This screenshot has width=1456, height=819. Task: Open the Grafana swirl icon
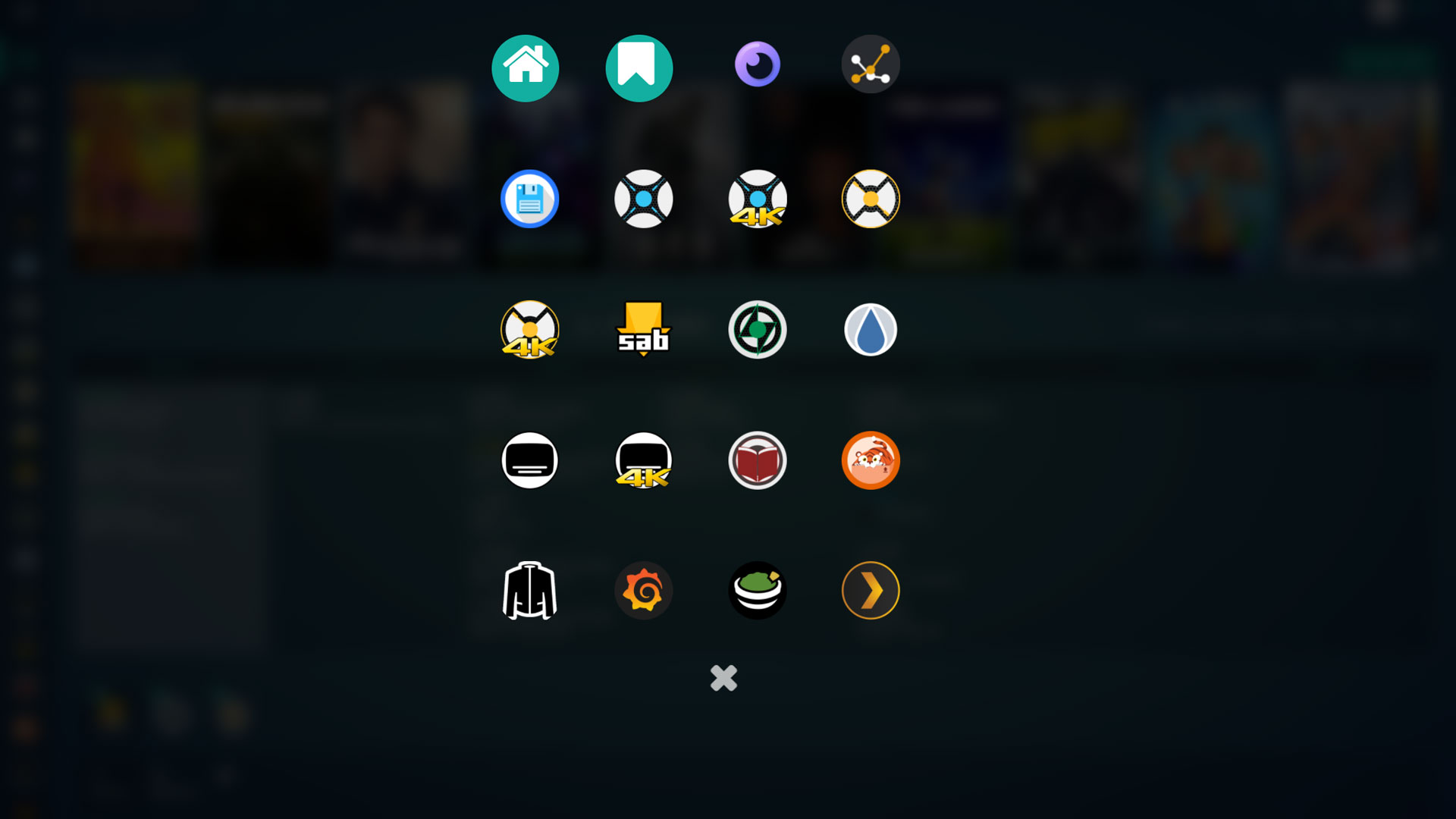pyautogui.click(x=643, y=591)
